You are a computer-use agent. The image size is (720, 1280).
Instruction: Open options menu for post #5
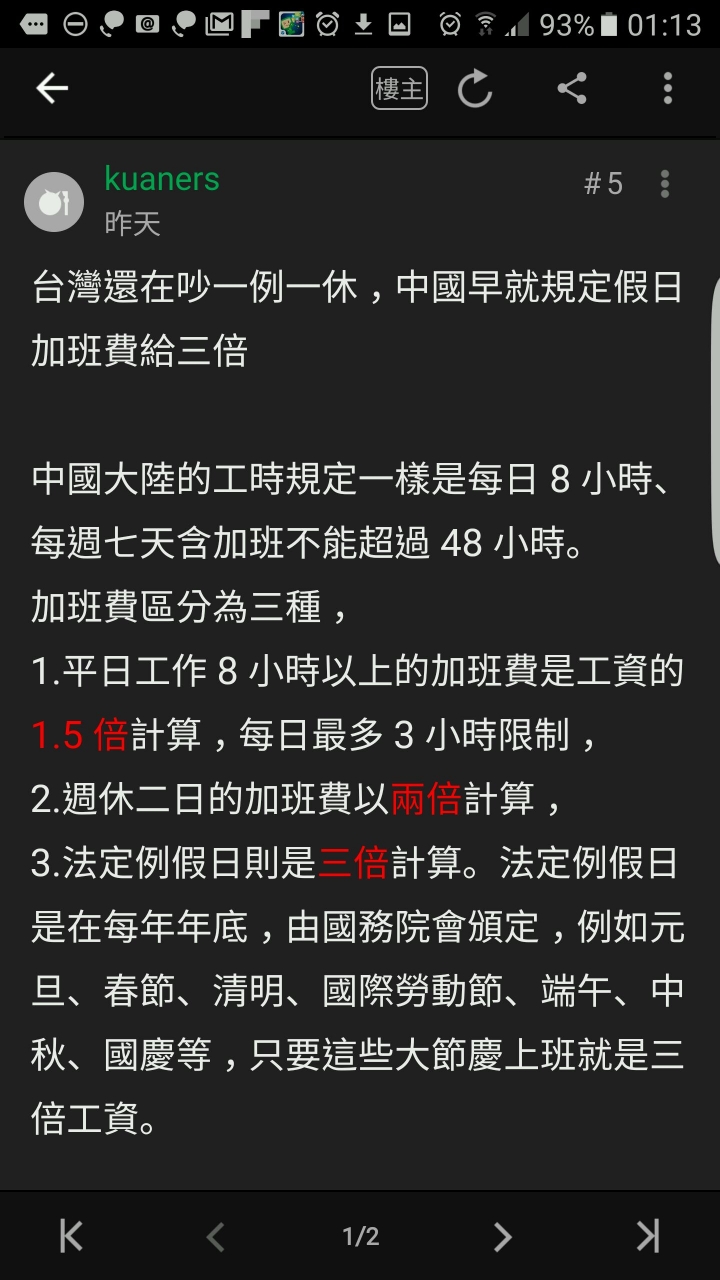[x=665, y=183]
